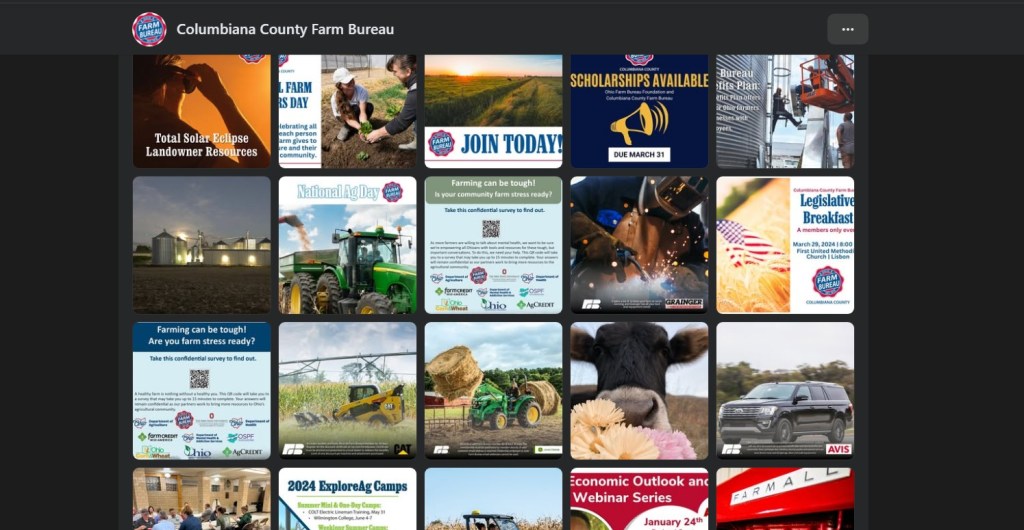The height and width of the screenshot is (530, 1024).
Task: View the 2024 ExploreAg Camps post
Action: [347, 499]
